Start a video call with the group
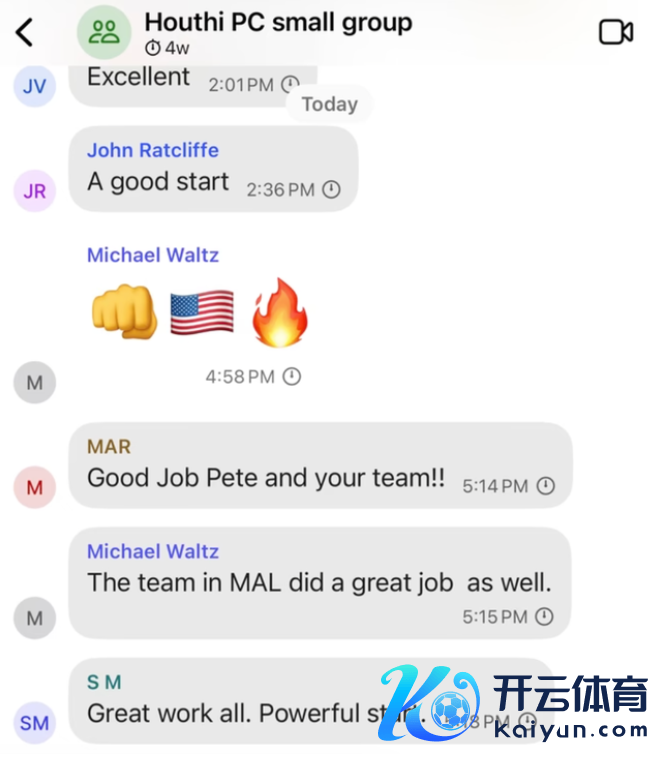This screenshot has height=763, width=663. coord(616,32)
